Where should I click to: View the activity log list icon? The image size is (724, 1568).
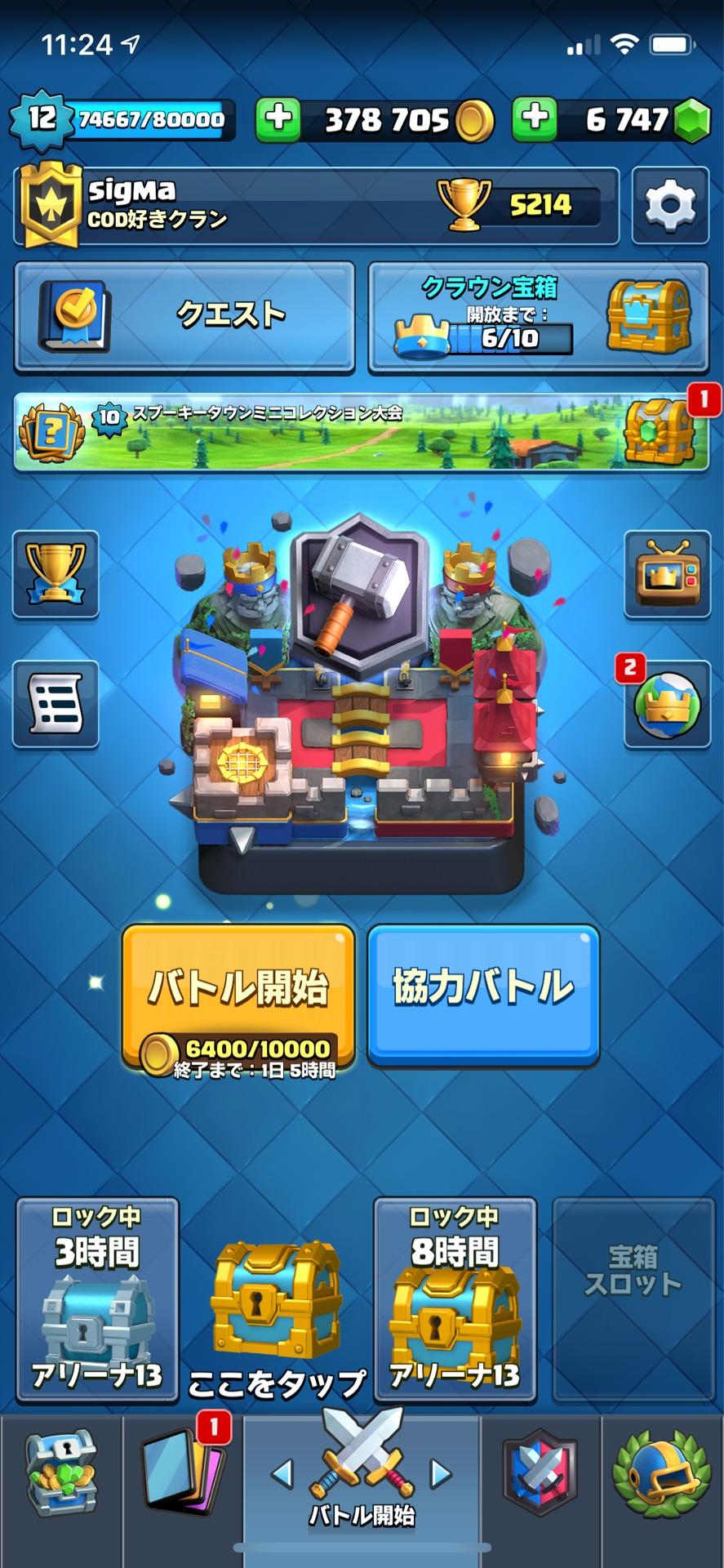coord(56,702)
